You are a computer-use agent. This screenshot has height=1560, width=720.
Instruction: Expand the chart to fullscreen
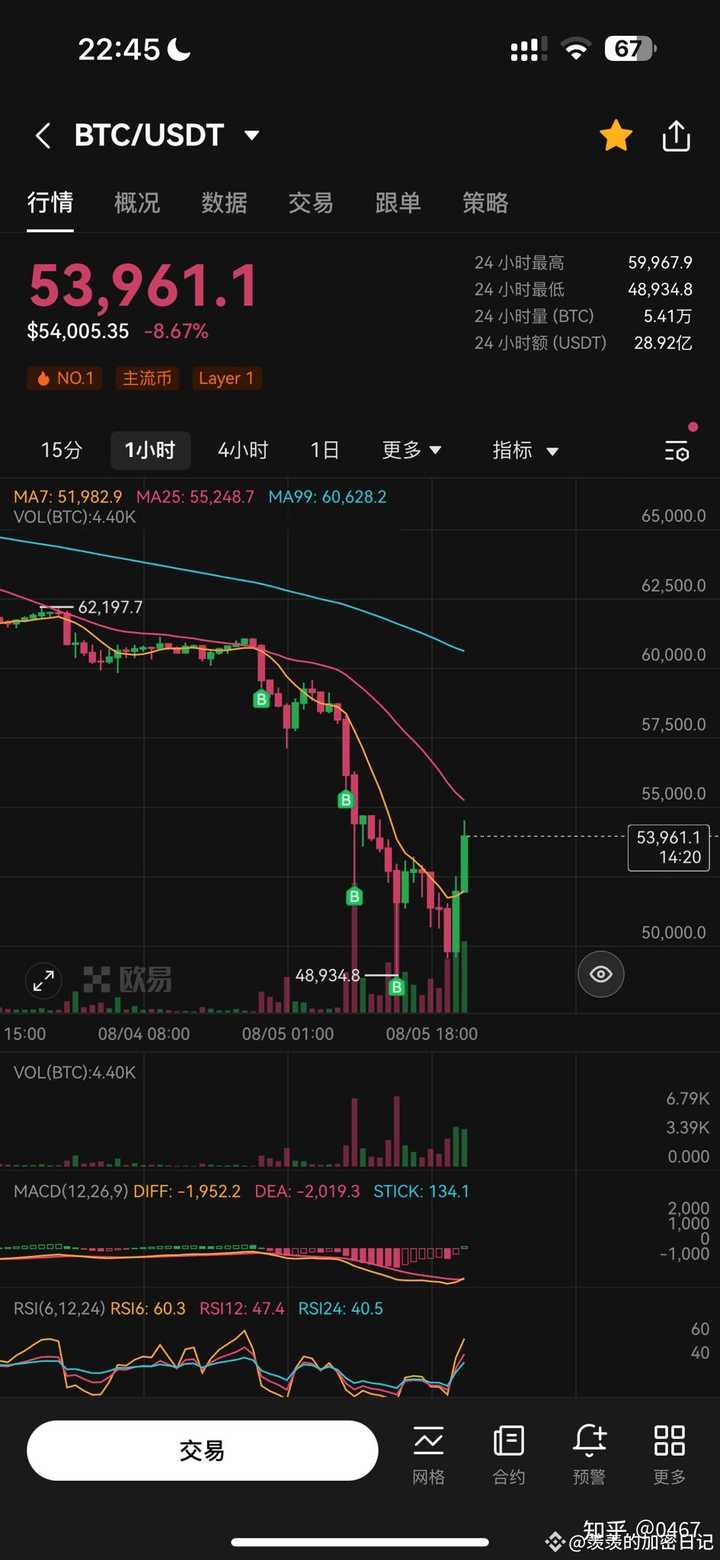click(x=44, y=980)
